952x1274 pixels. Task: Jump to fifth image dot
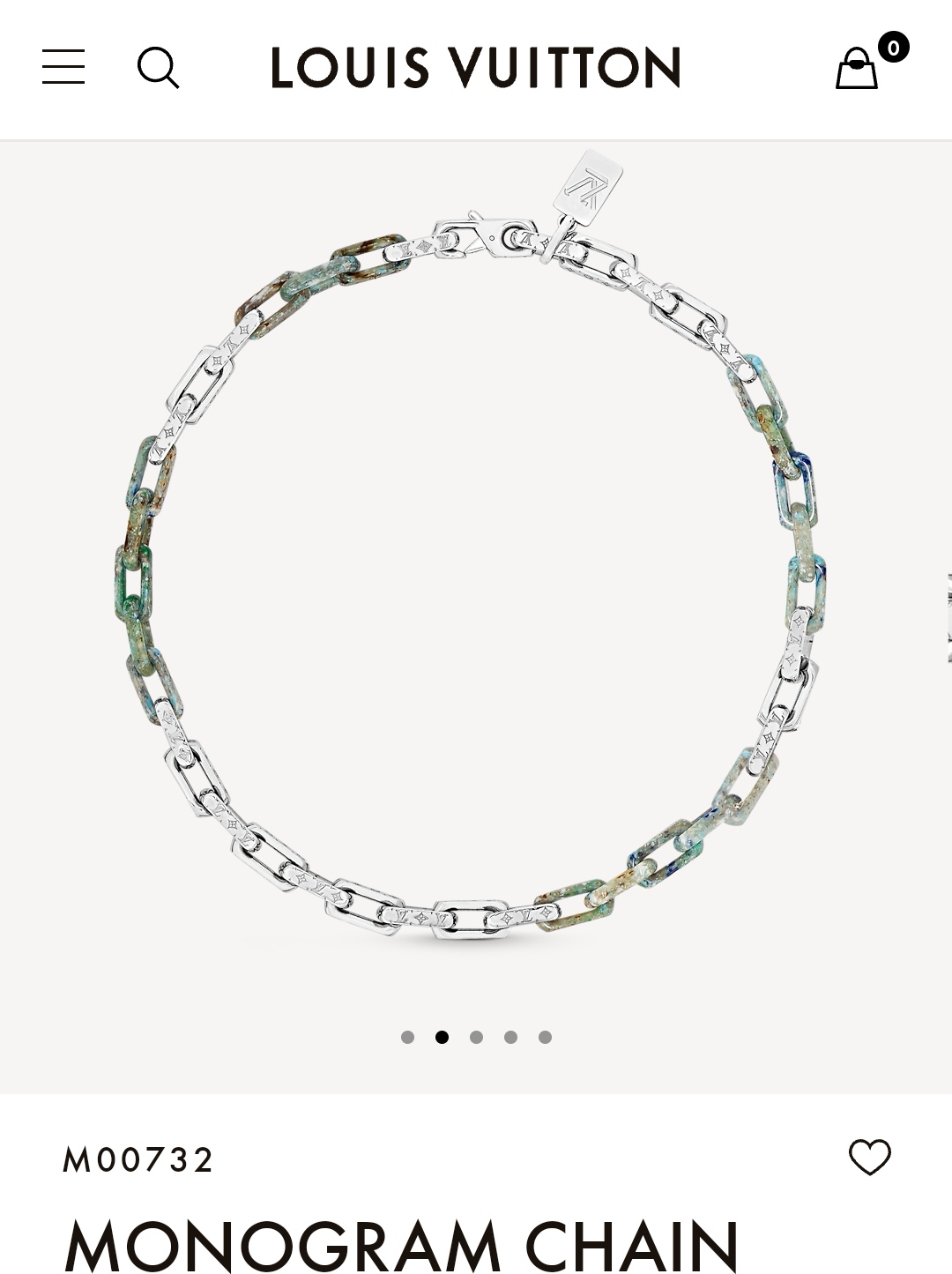click(545, 1037)
